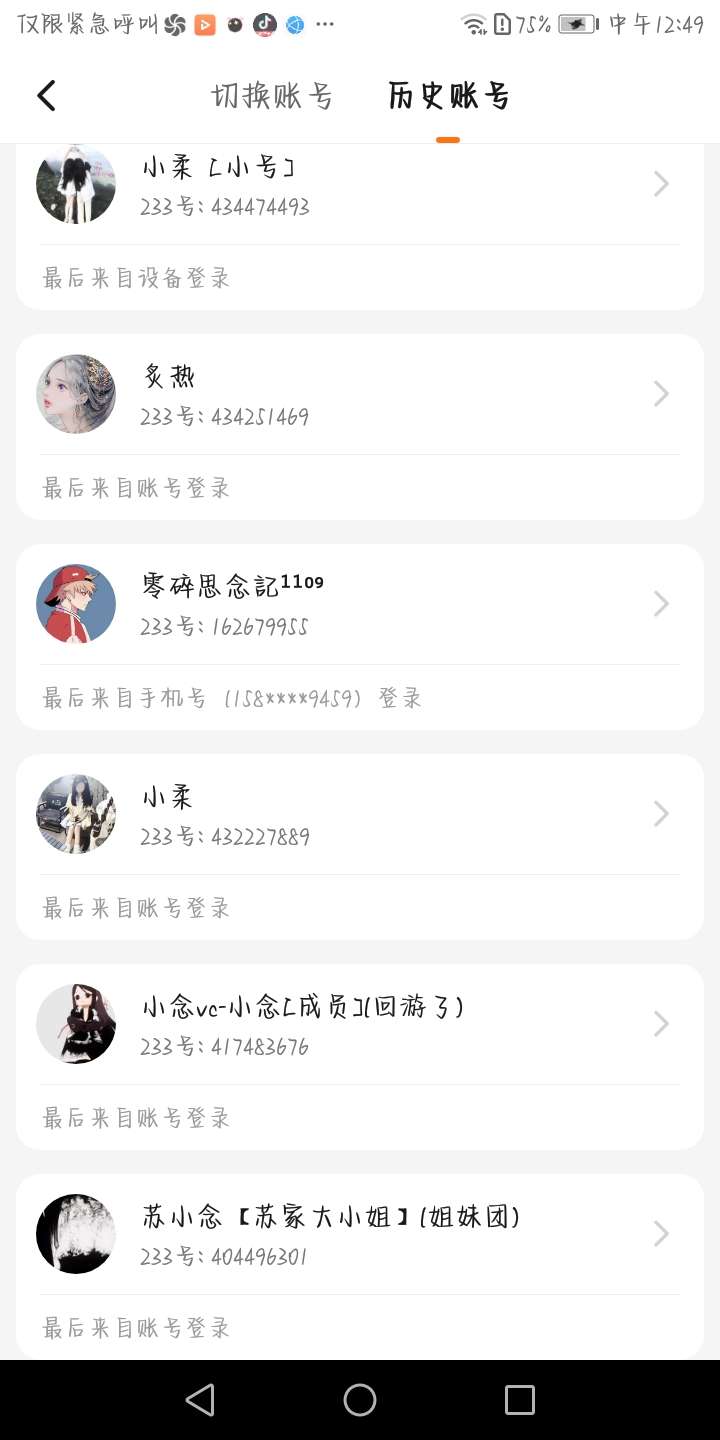
Task: Open account 小柔 [小号]
Action: click(360, 186)
